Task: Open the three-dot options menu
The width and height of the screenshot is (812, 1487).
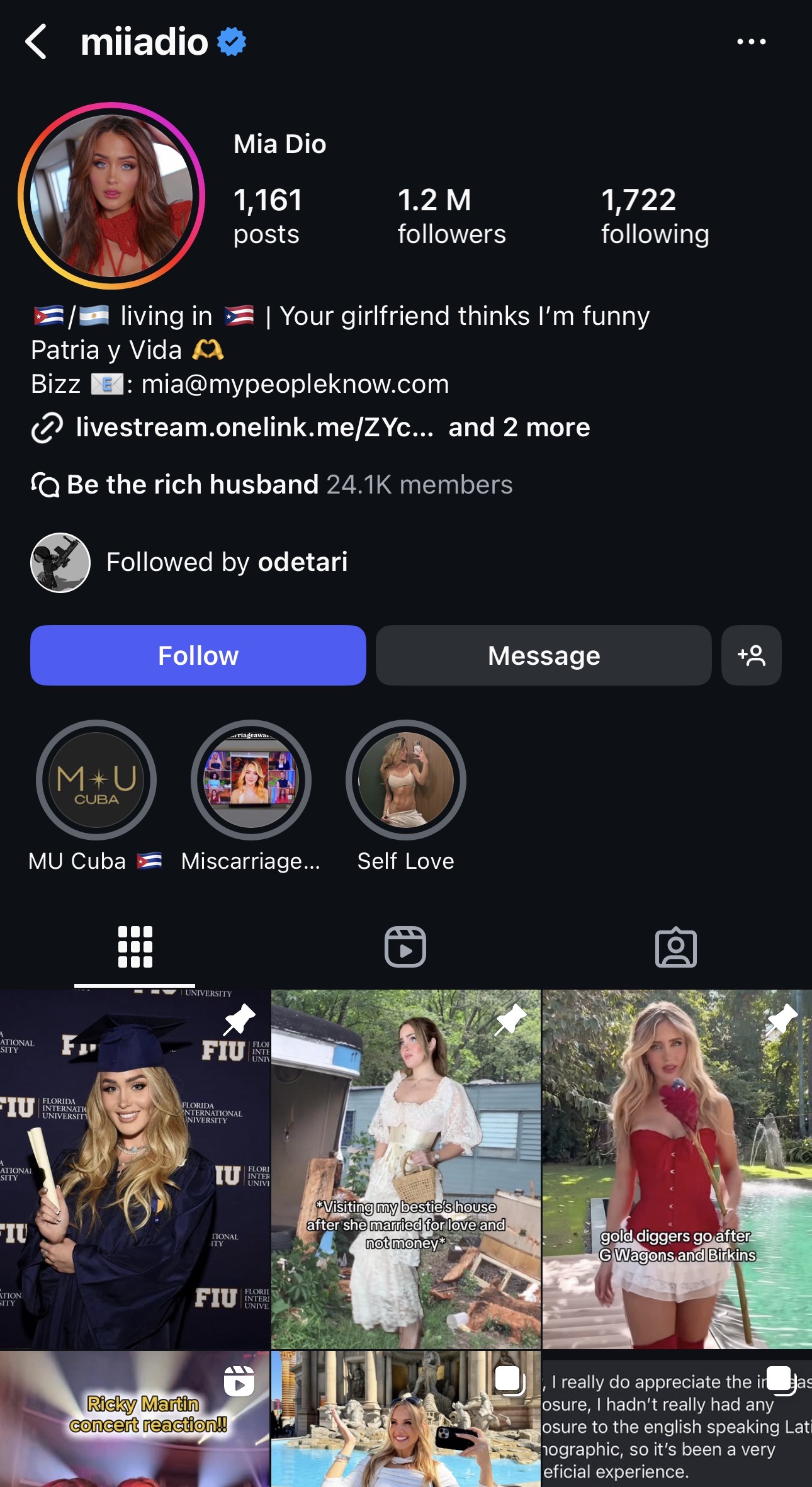Action: pyautogui.click(x=751, y=42)
